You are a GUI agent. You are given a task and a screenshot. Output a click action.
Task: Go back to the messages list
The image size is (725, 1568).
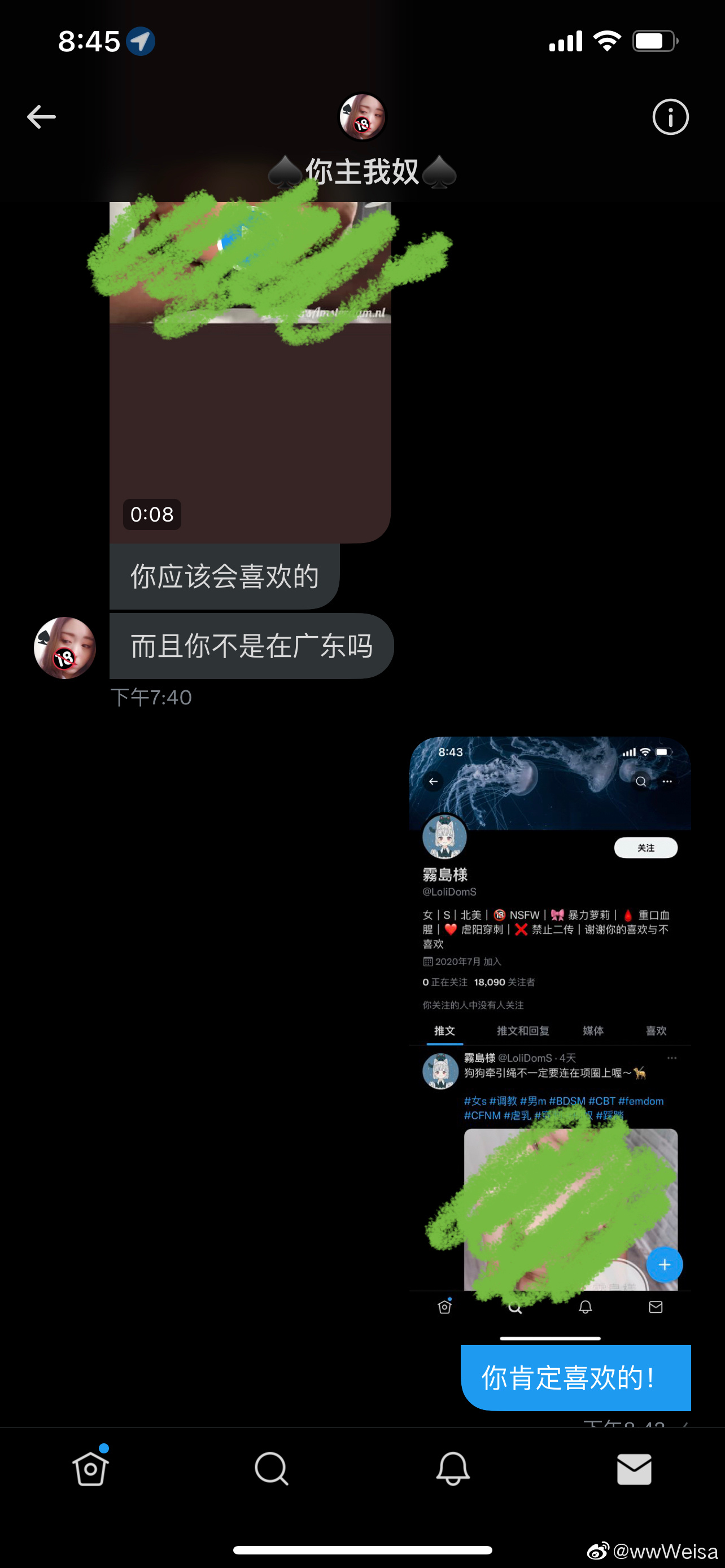pyautogui.click(x=41, y=116)
